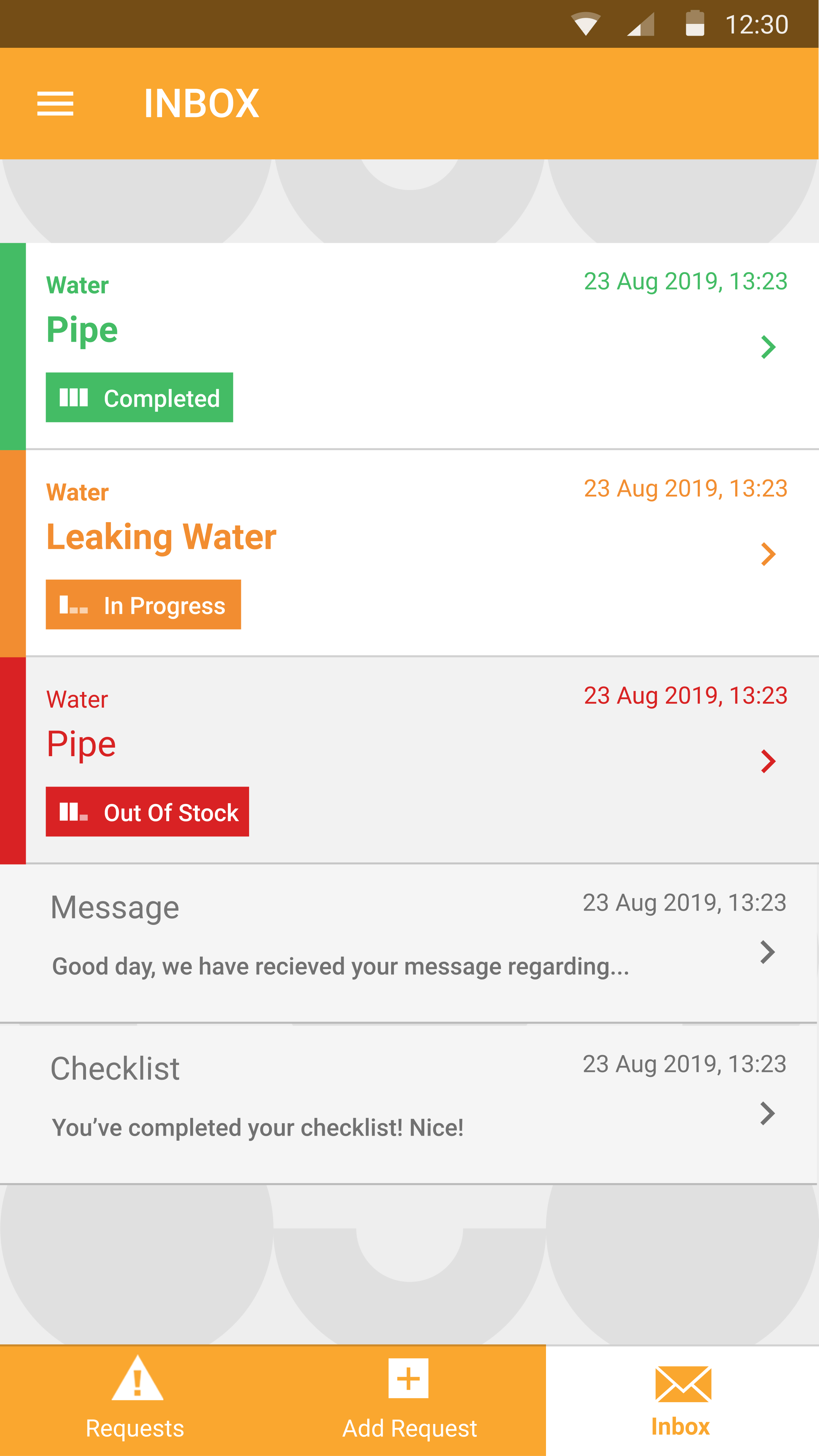This screenshot has height=1456, width=819.
Task: Open the Out Of Stock Pipe request
Action: (x=410, y=760)
